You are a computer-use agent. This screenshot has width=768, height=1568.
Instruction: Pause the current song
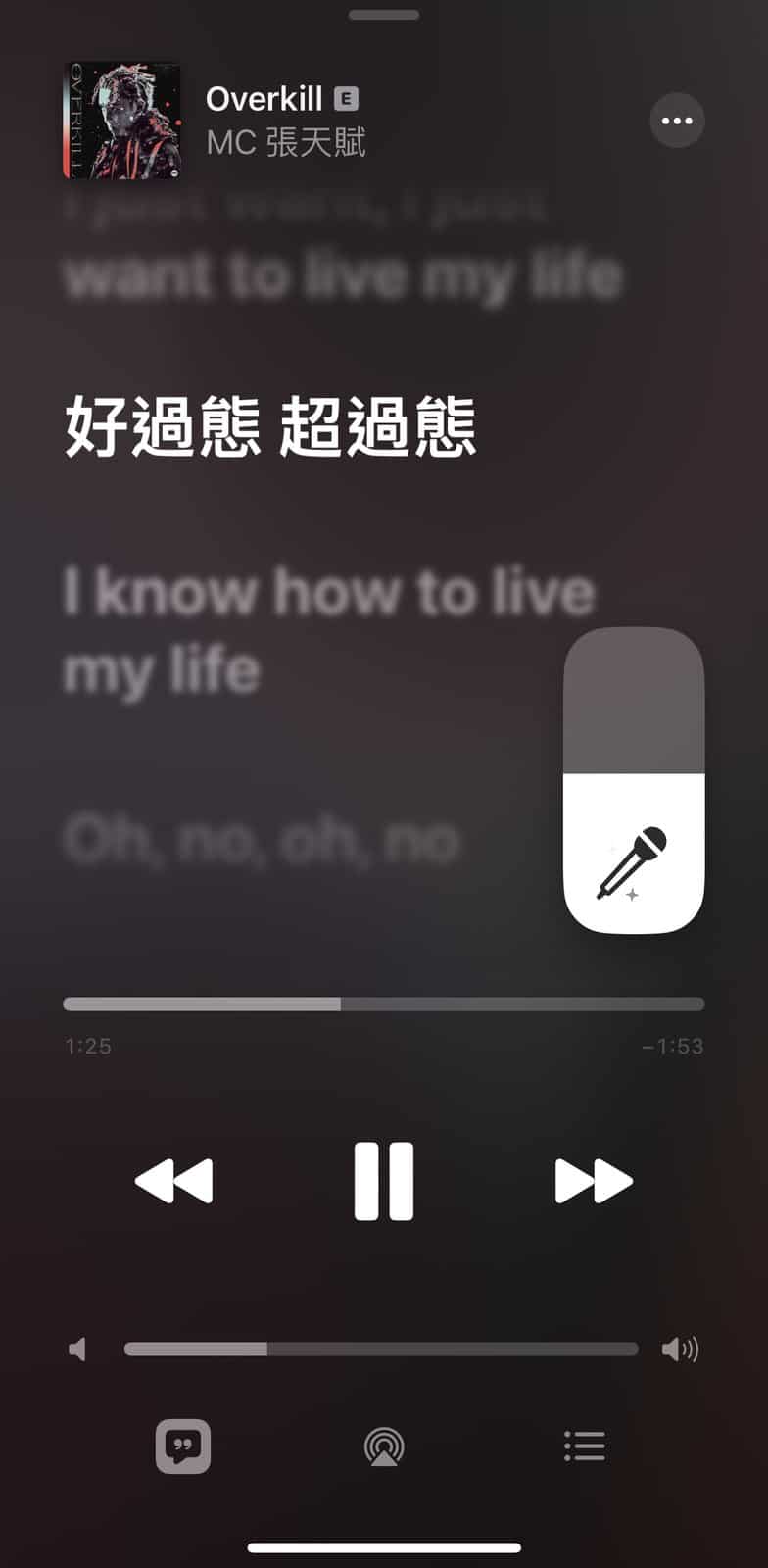(x=383, y=1181)
